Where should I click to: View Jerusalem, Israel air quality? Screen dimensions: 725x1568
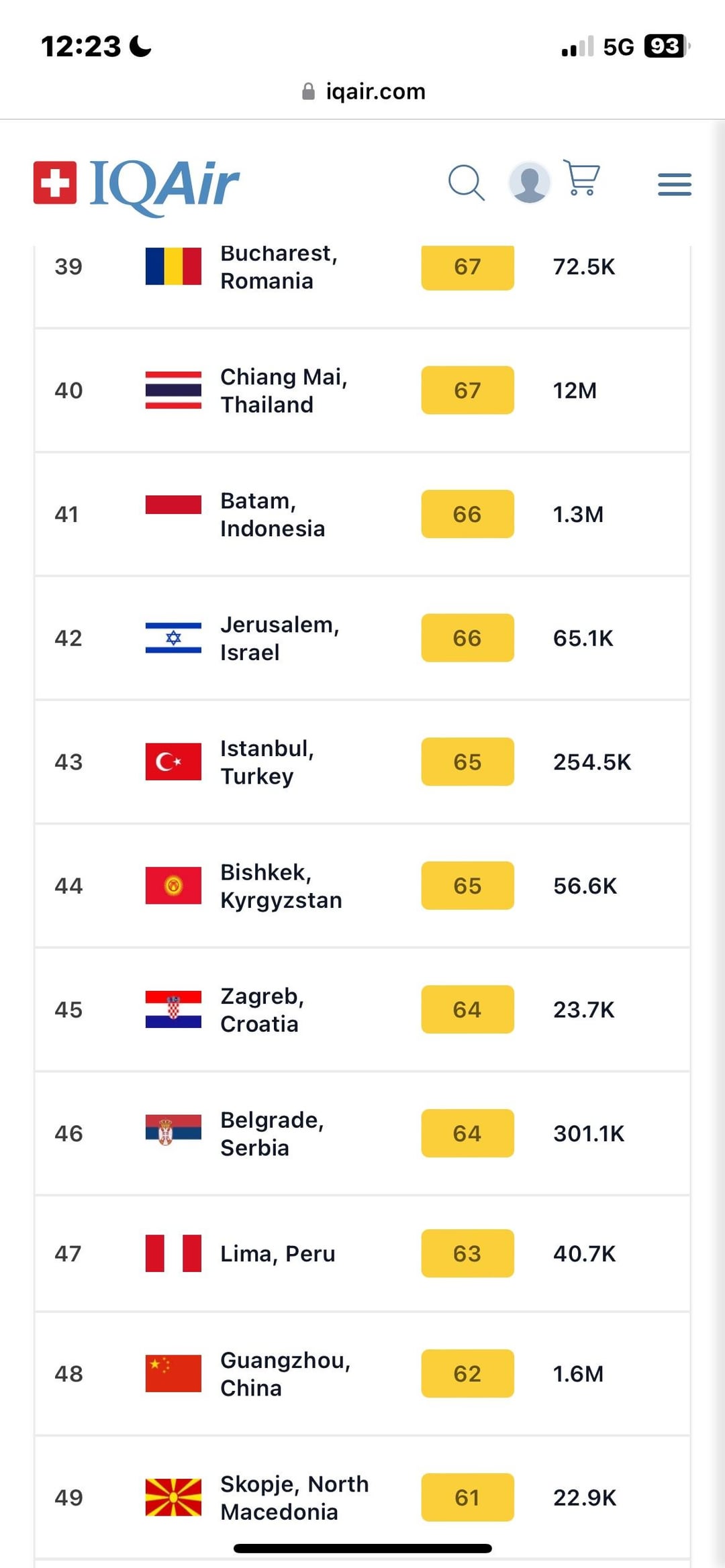[x=362, y=638]
